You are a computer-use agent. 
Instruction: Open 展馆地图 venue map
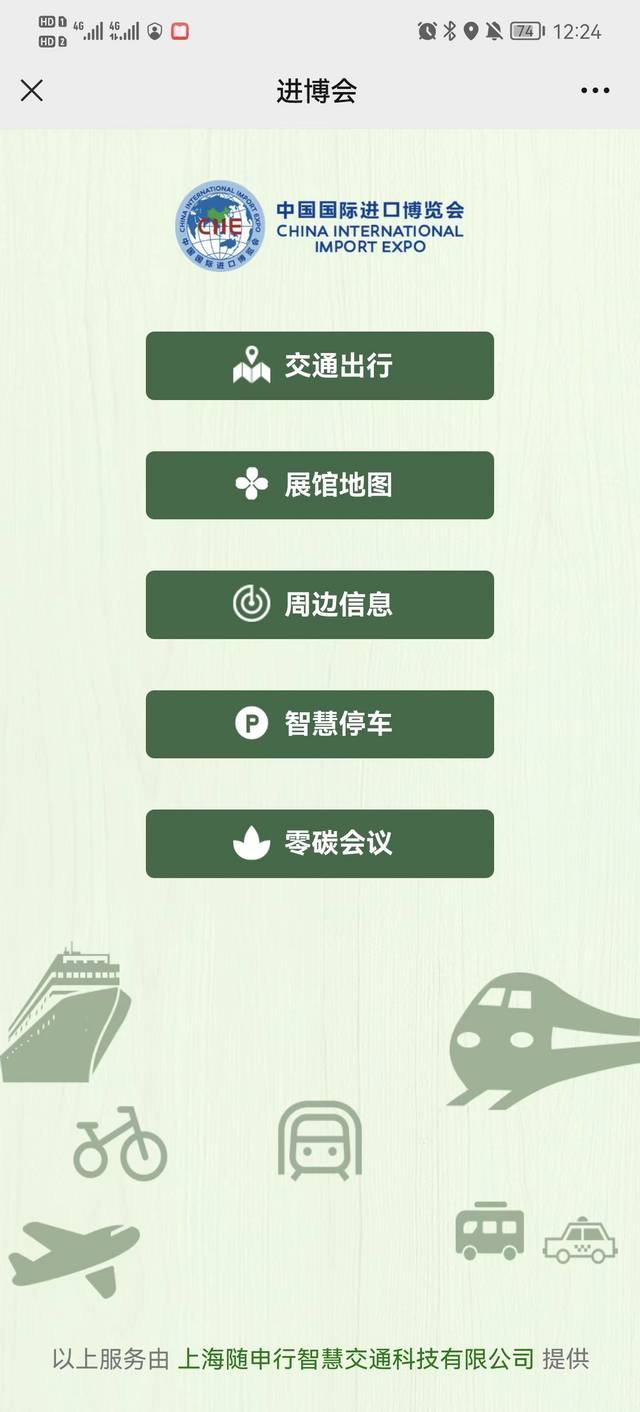pyautogui.click(x=320, y=485)
